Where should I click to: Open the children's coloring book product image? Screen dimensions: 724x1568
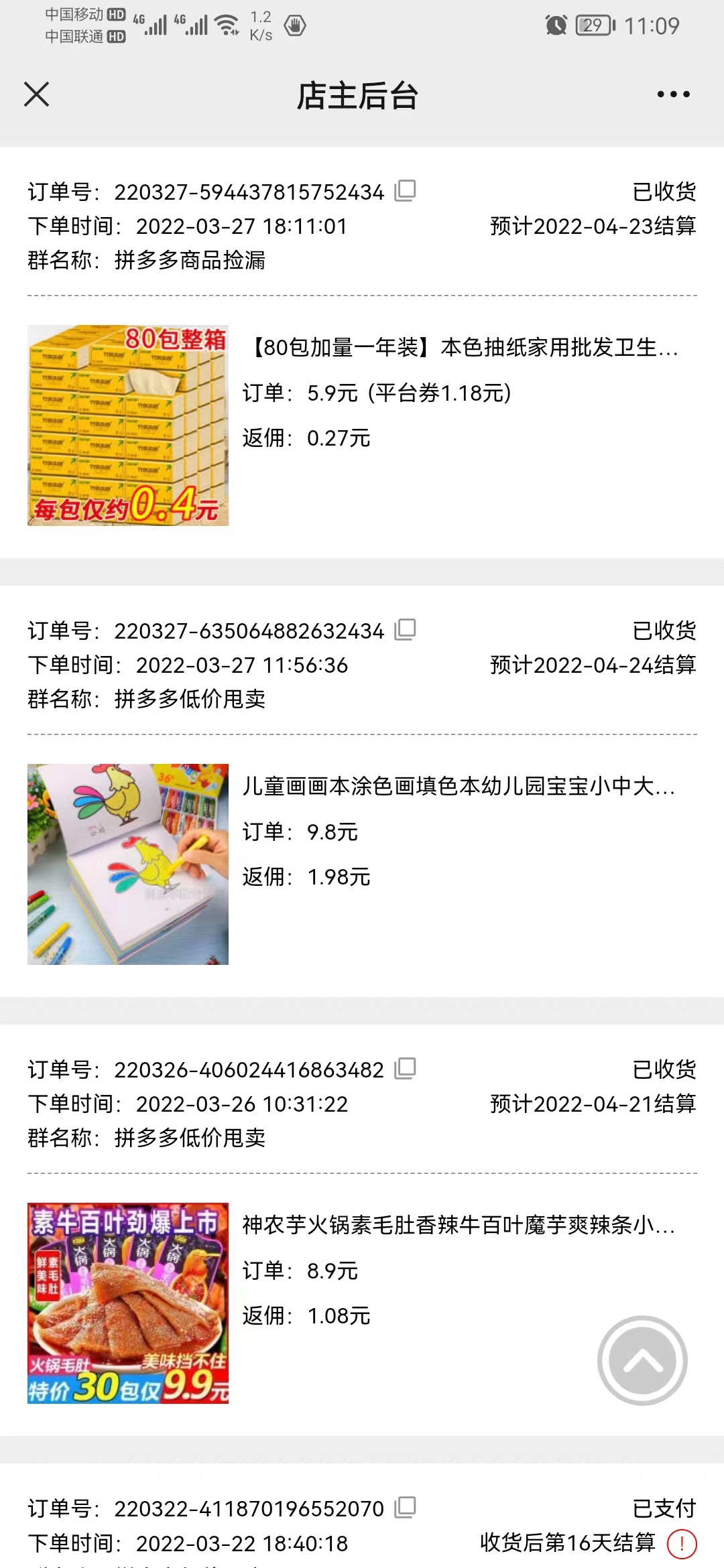tap(128, 864)
